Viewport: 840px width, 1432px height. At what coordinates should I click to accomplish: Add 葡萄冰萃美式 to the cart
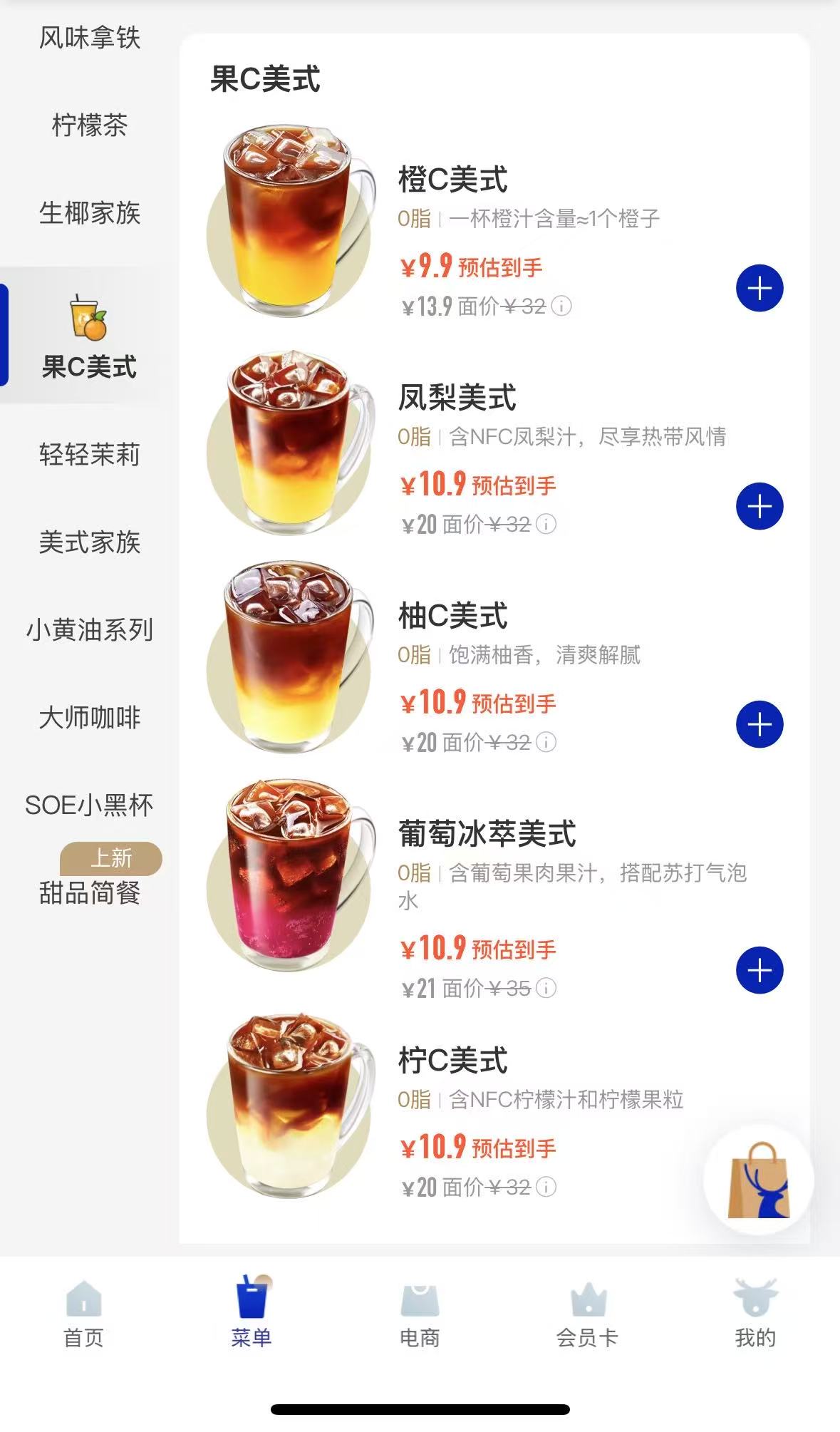(x=759, y=970)
